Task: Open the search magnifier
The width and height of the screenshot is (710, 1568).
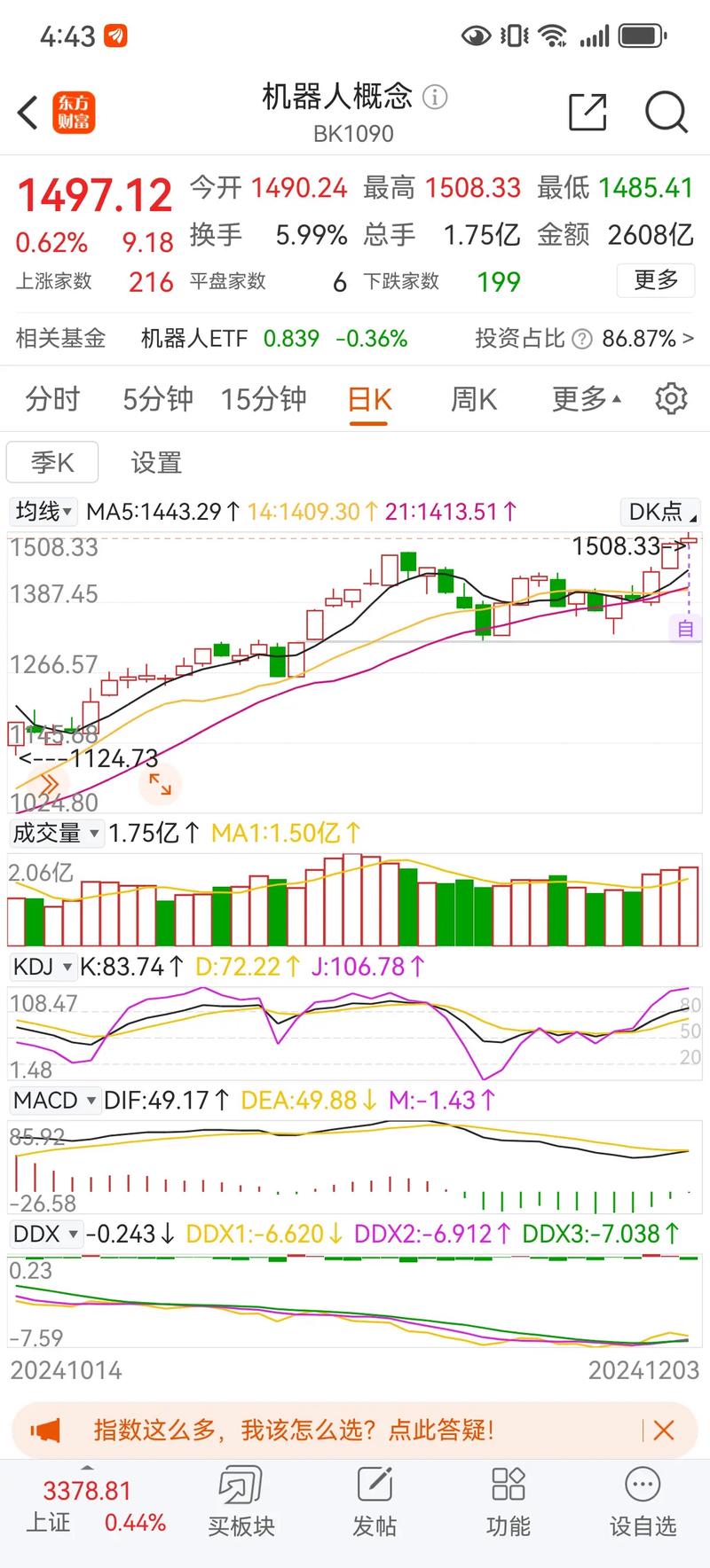Action: [x=666, y=113]
